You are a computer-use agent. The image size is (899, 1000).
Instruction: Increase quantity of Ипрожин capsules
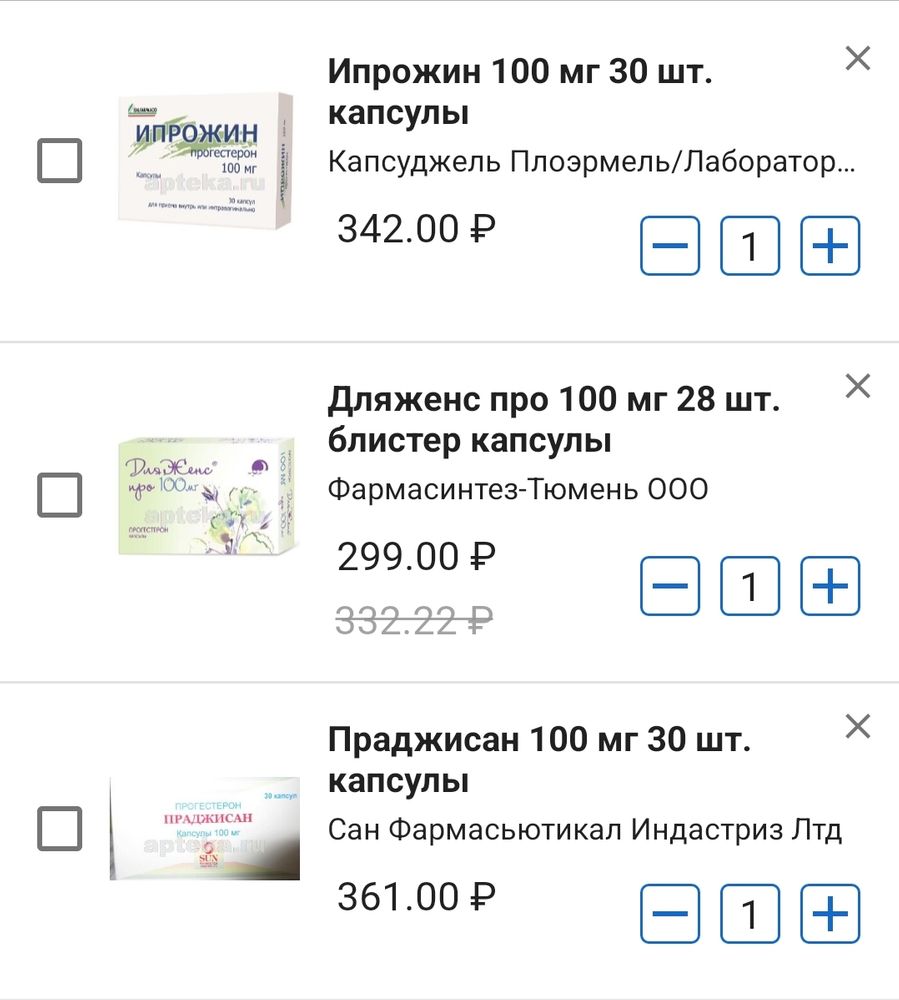click(829, 244)
